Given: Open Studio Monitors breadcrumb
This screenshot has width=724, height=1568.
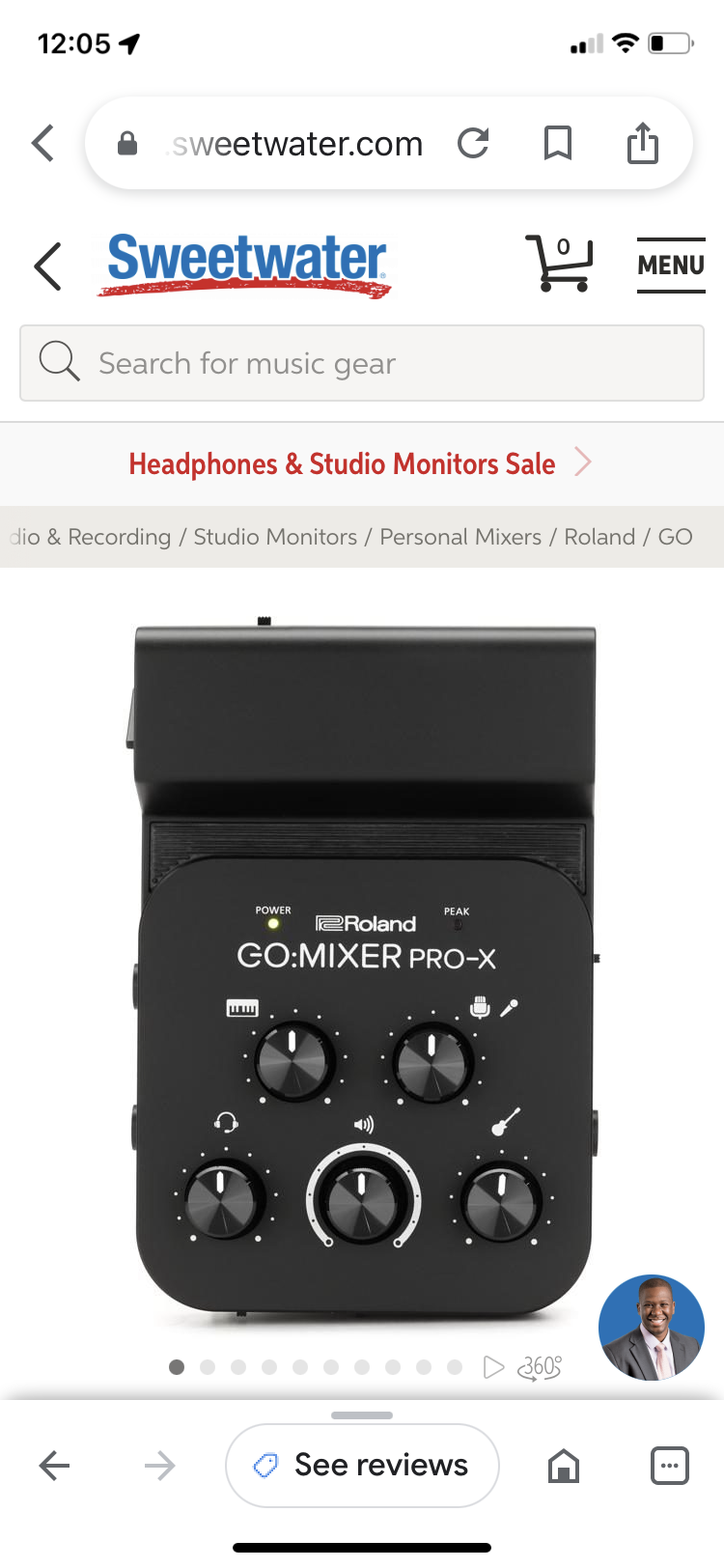Looking at the screenshot, I should pyautogui.click(x=275, y=537).
